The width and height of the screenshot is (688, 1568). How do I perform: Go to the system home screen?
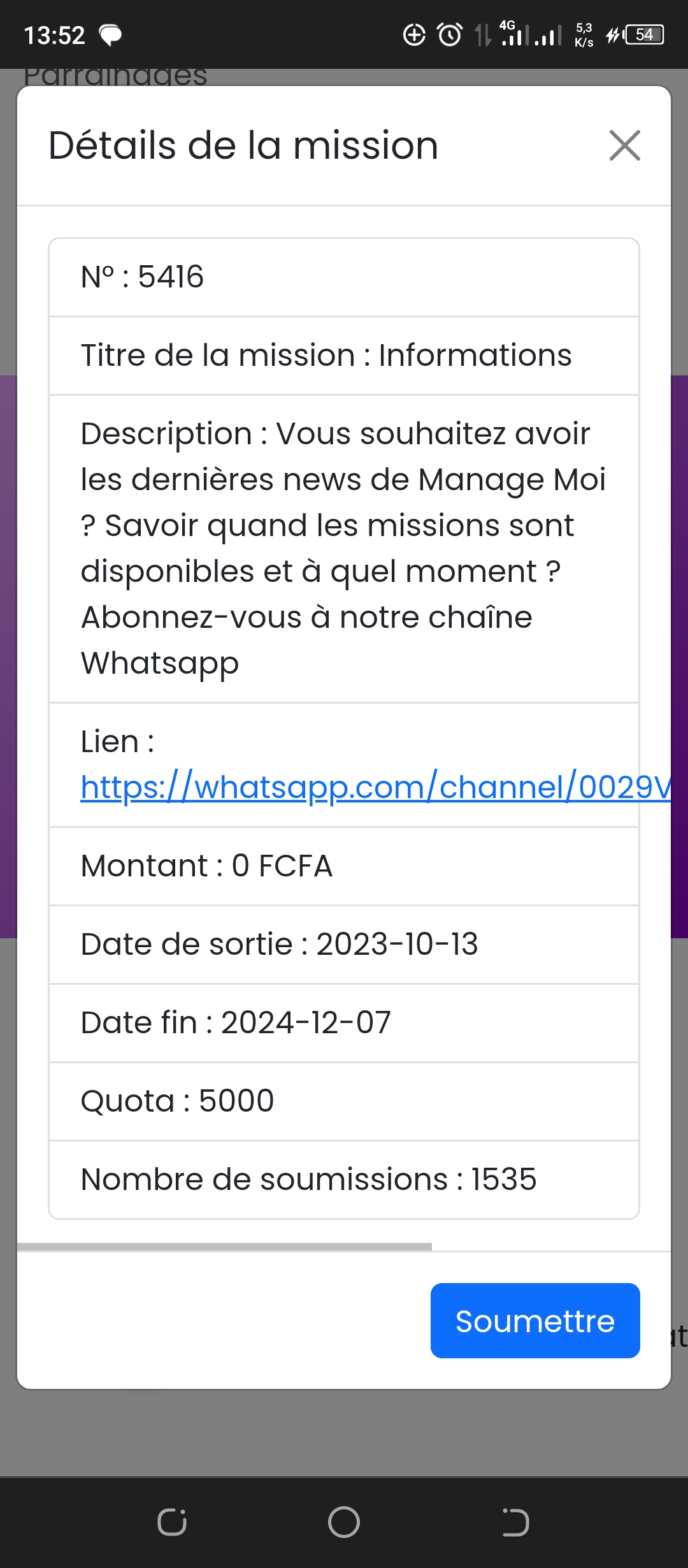pyautogui.click(x=344, y=1522)
